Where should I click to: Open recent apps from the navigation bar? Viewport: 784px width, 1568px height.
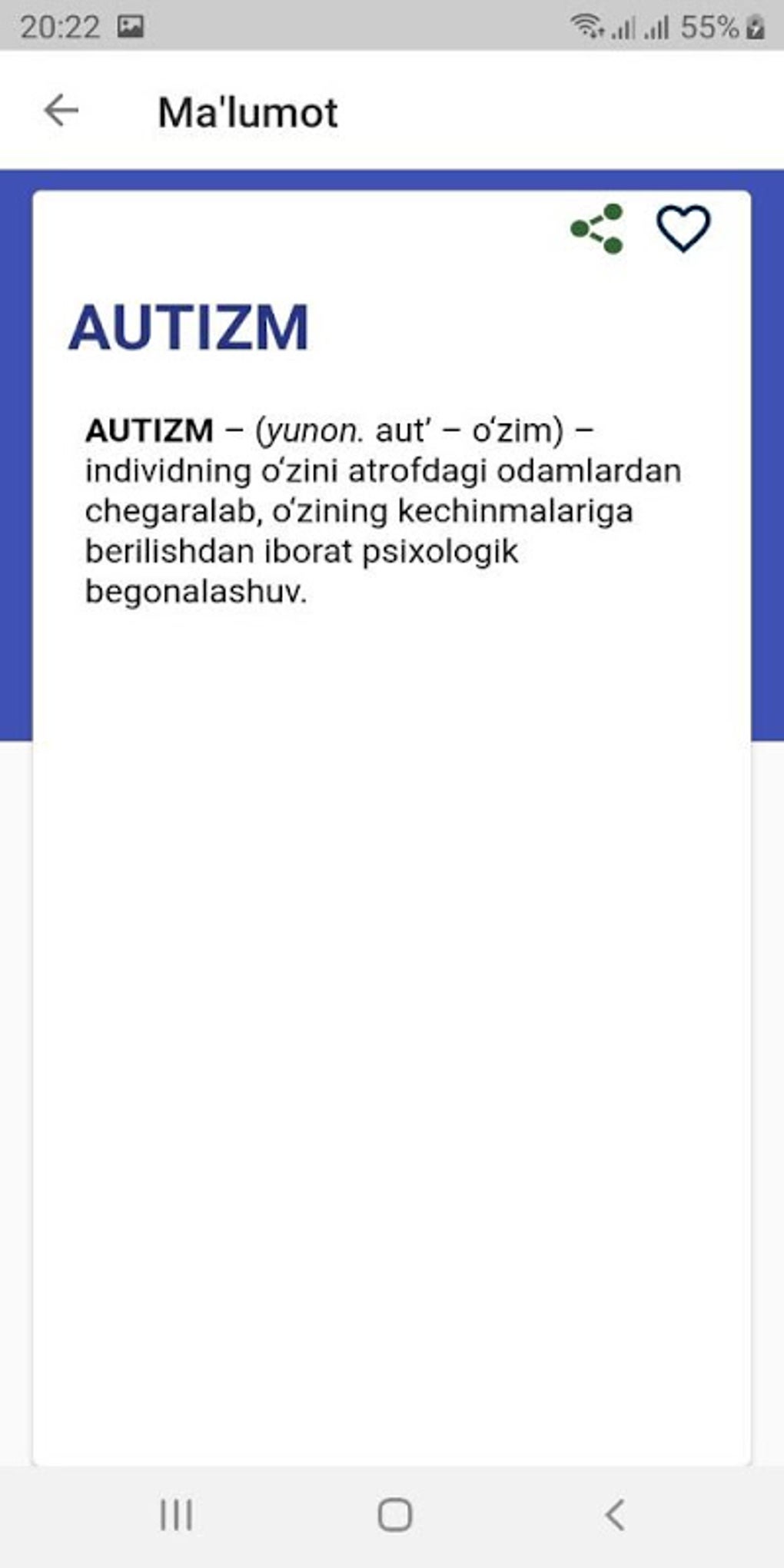click(176, 1516)
